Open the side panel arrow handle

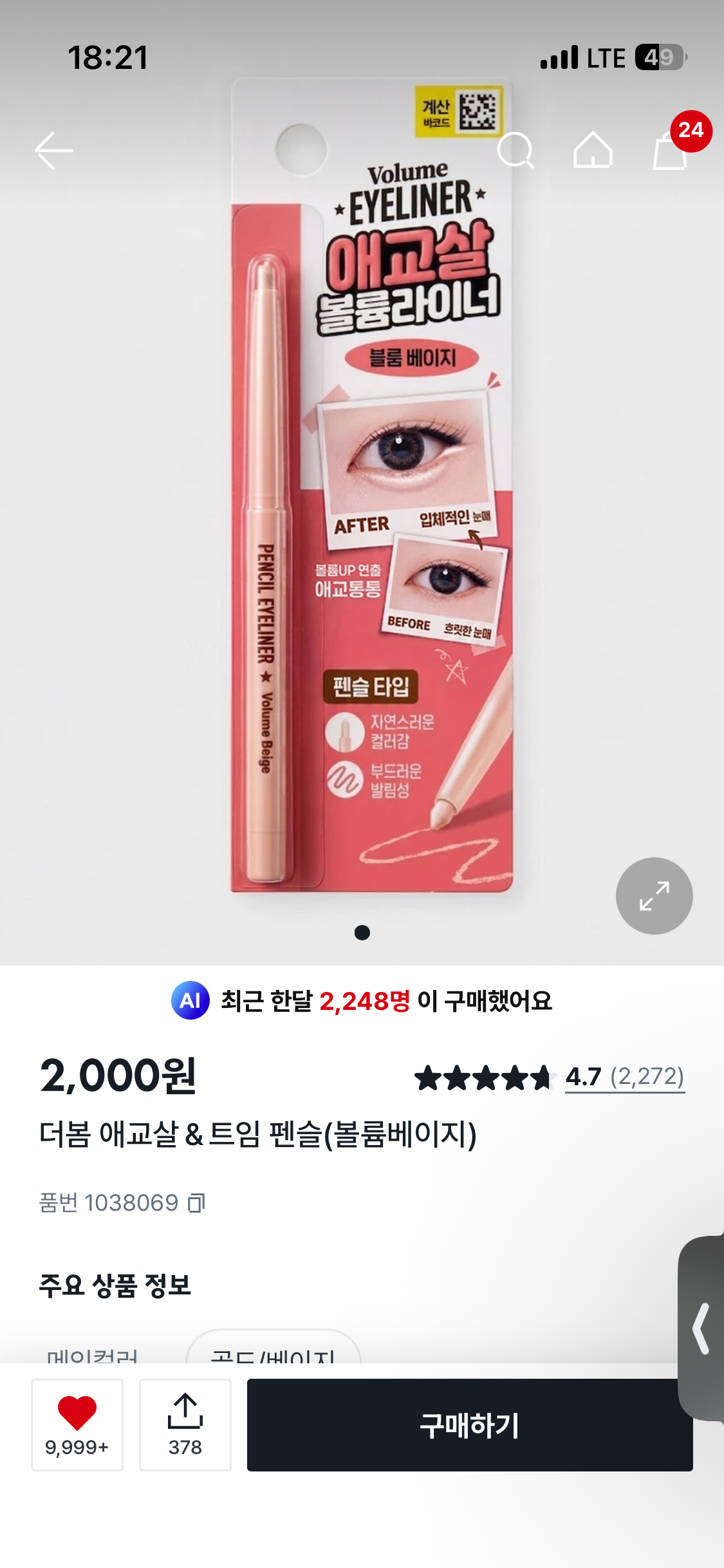(701, 1328)
